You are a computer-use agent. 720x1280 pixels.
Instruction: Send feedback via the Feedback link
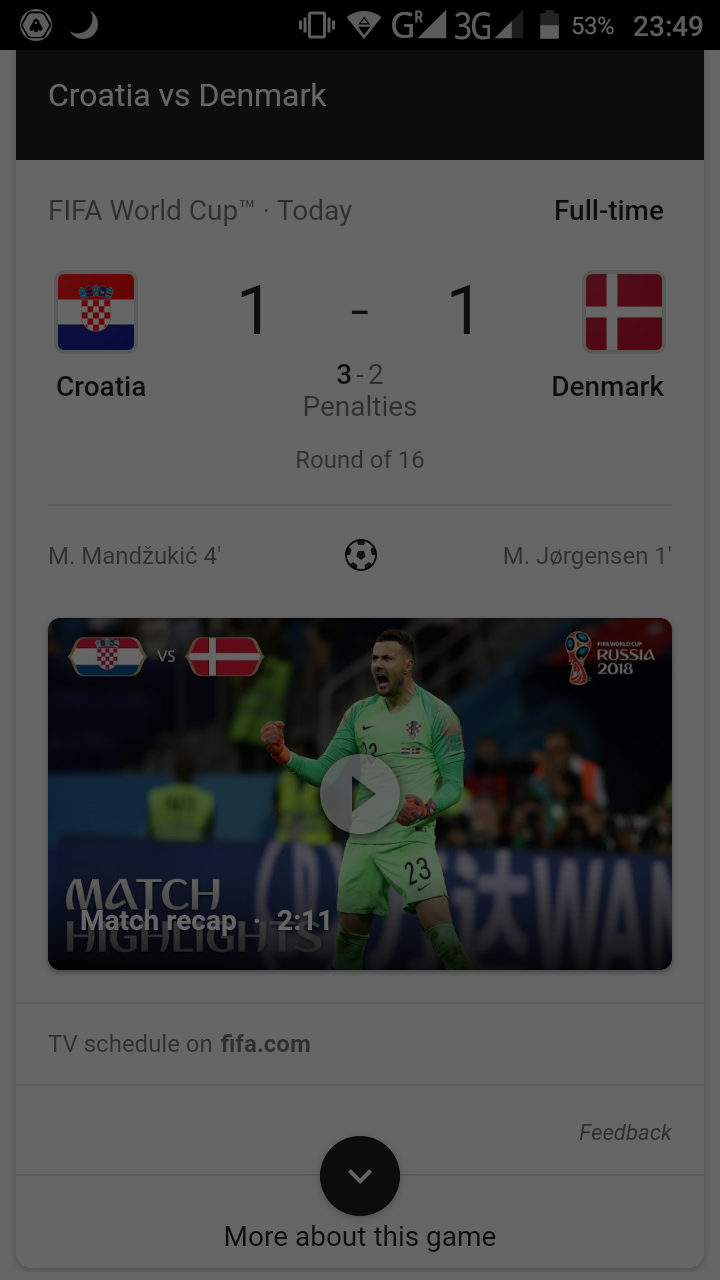point(625,1132)
